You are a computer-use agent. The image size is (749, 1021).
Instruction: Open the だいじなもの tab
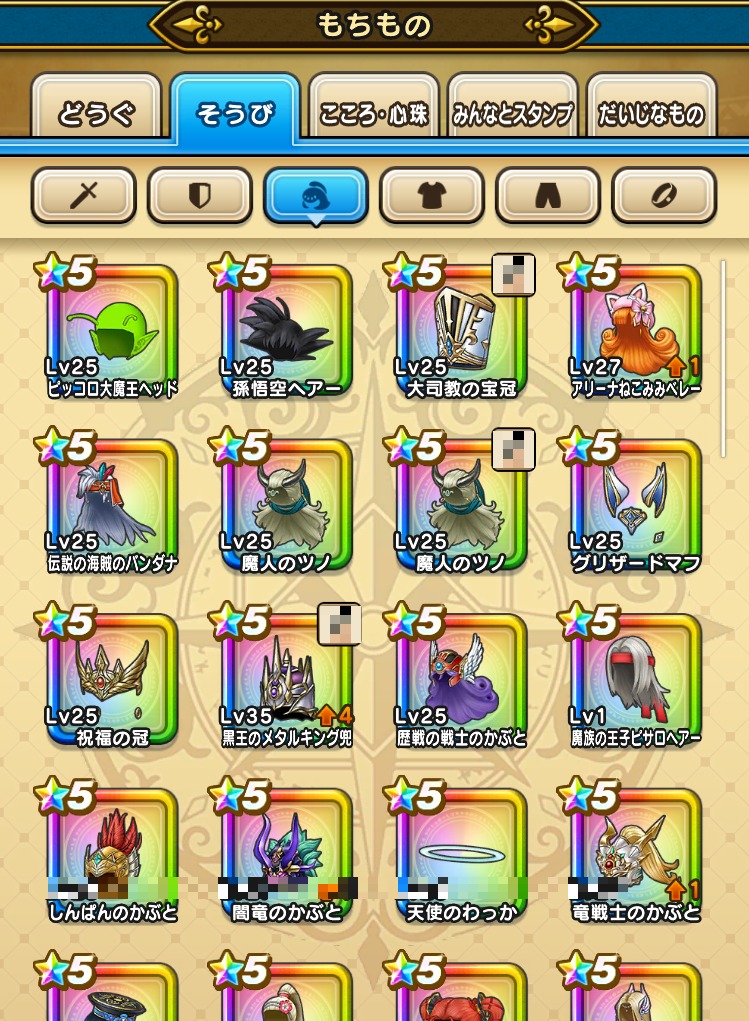click(652, 113)
